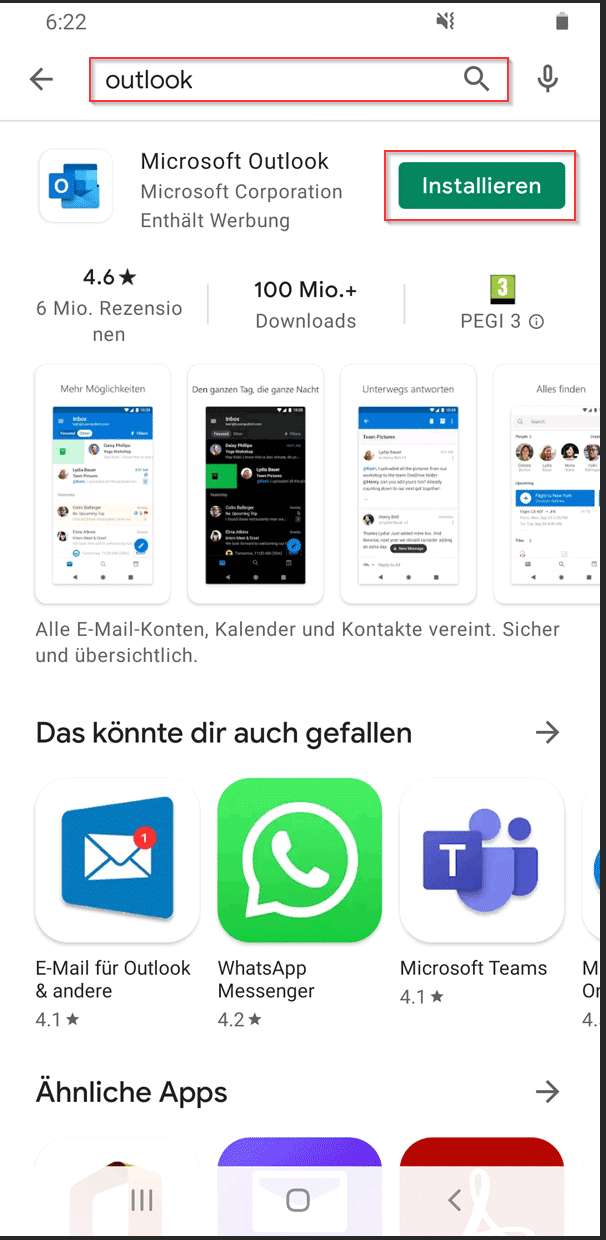
Task: Expand 'Das könnte dir auch gefallen' arrow
Action: click(x=547, y=733)
